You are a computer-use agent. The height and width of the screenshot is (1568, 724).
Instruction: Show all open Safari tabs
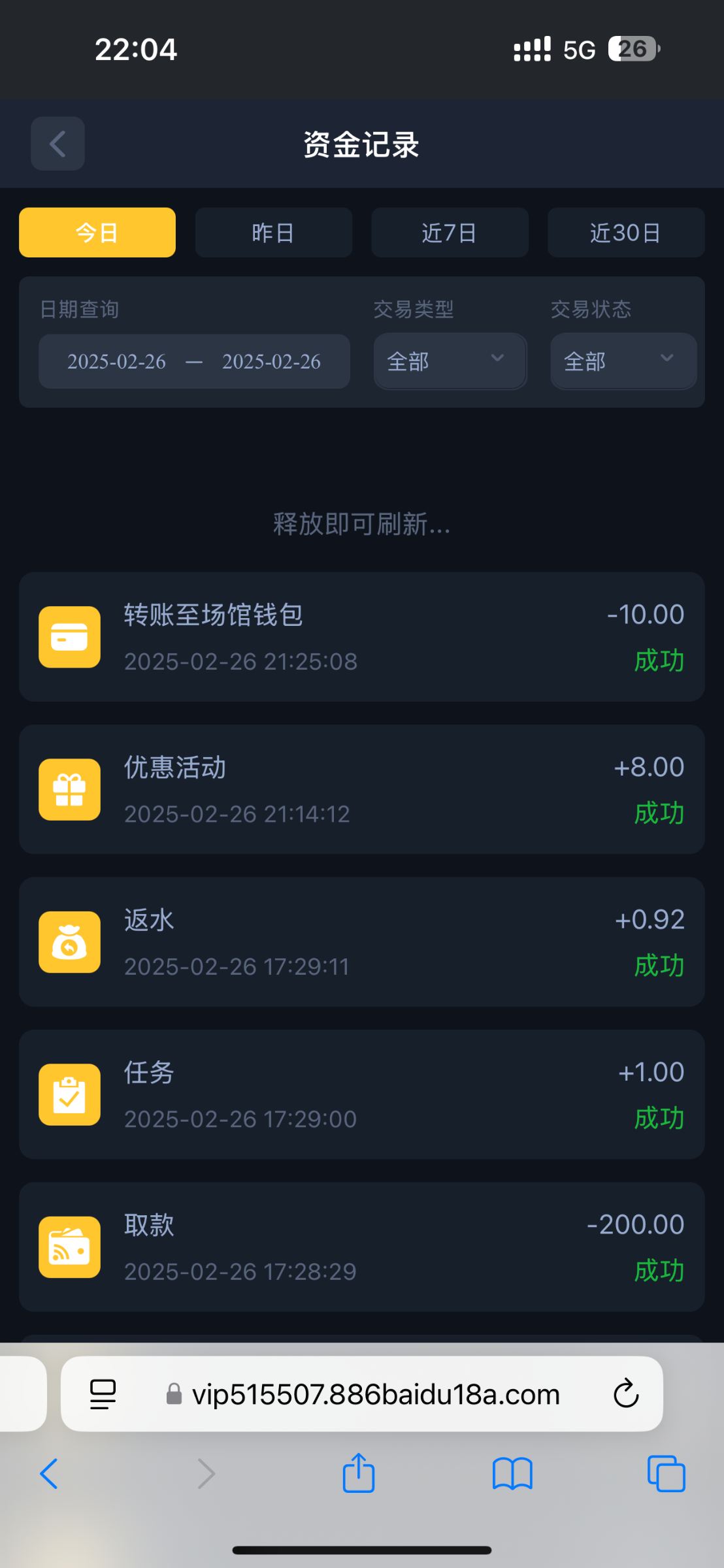(x=666, y=1474)
